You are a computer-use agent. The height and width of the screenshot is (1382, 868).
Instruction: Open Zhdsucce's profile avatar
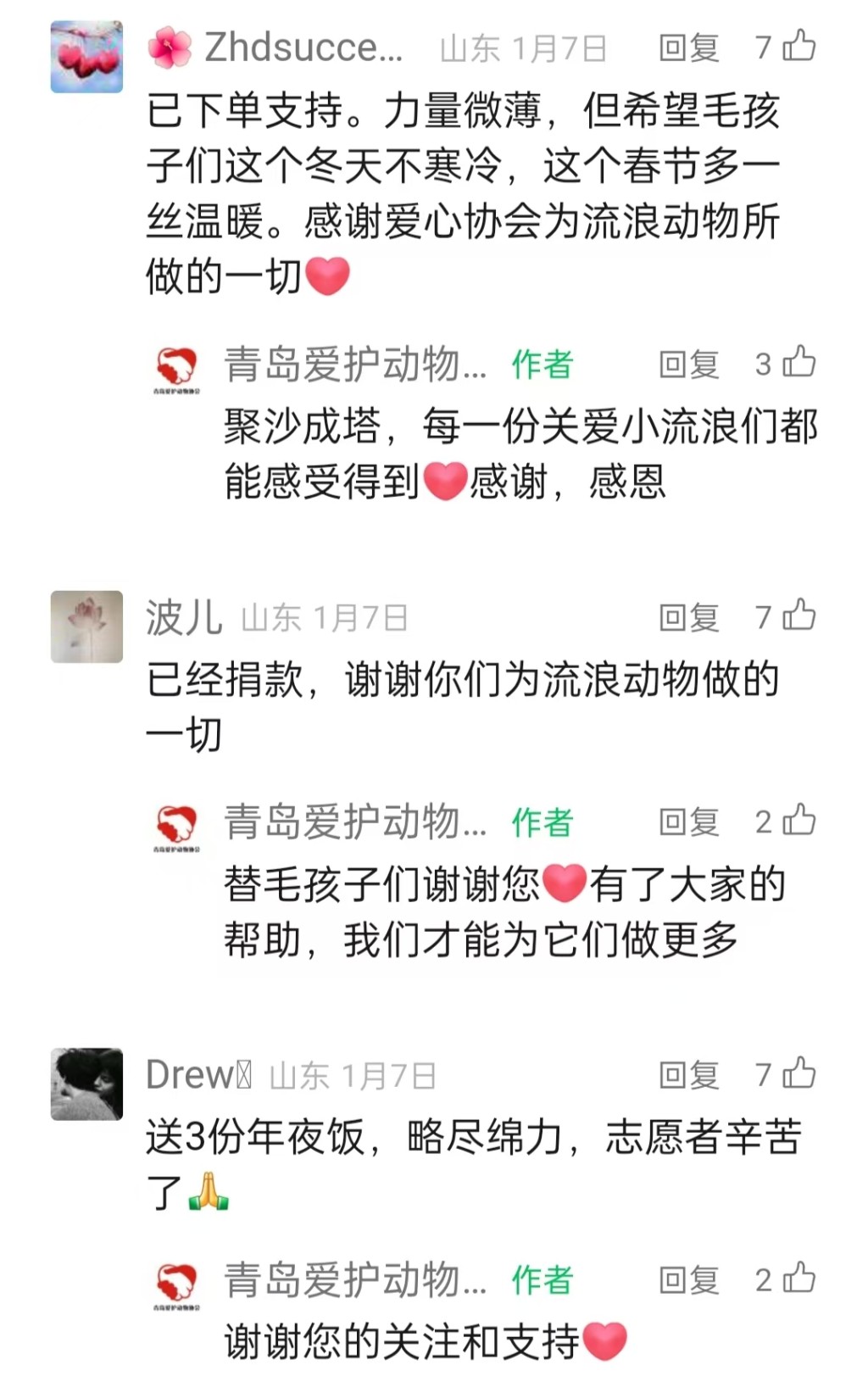[x=86, y=57]
